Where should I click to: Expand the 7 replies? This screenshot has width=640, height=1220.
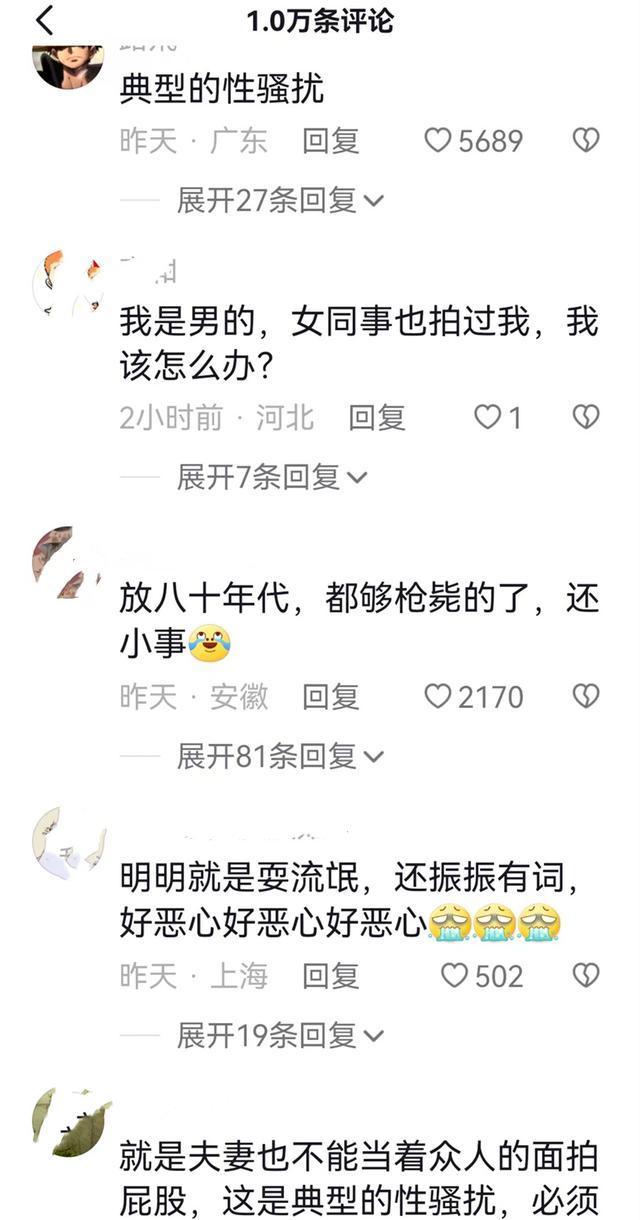coord(272,477)
